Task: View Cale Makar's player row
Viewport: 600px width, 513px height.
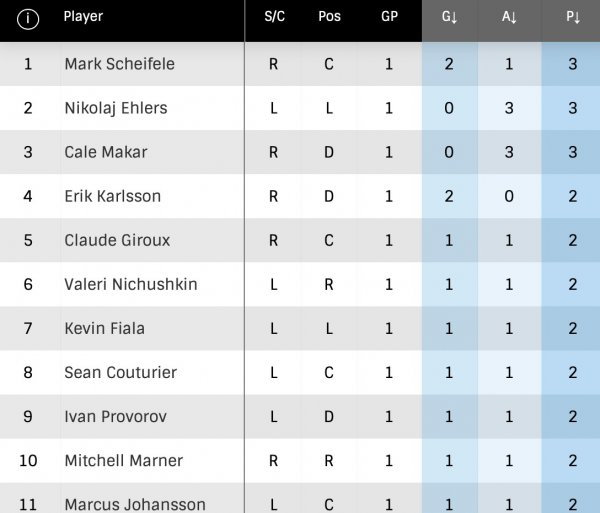Action: 106,152
